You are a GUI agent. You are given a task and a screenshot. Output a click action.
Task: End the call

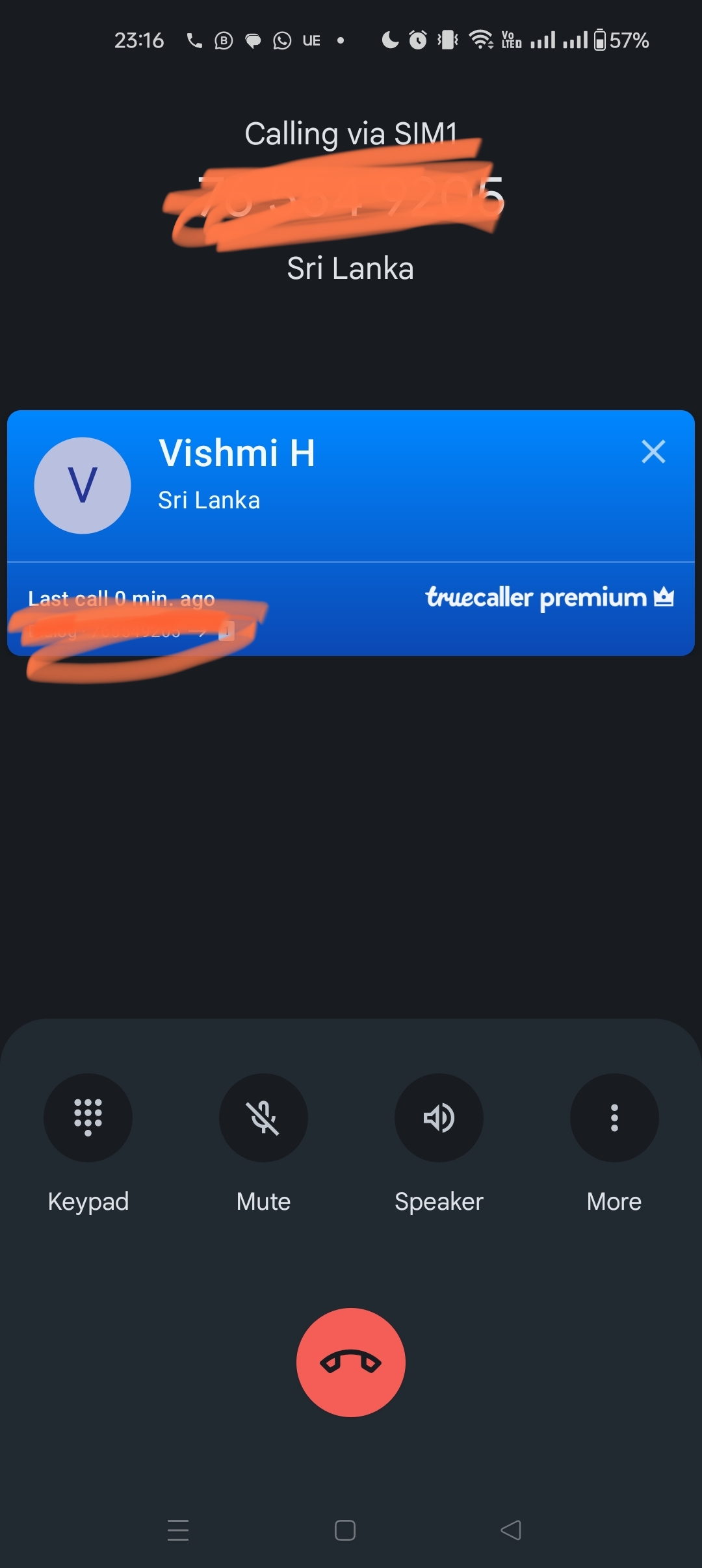(x=351, y=1362)
